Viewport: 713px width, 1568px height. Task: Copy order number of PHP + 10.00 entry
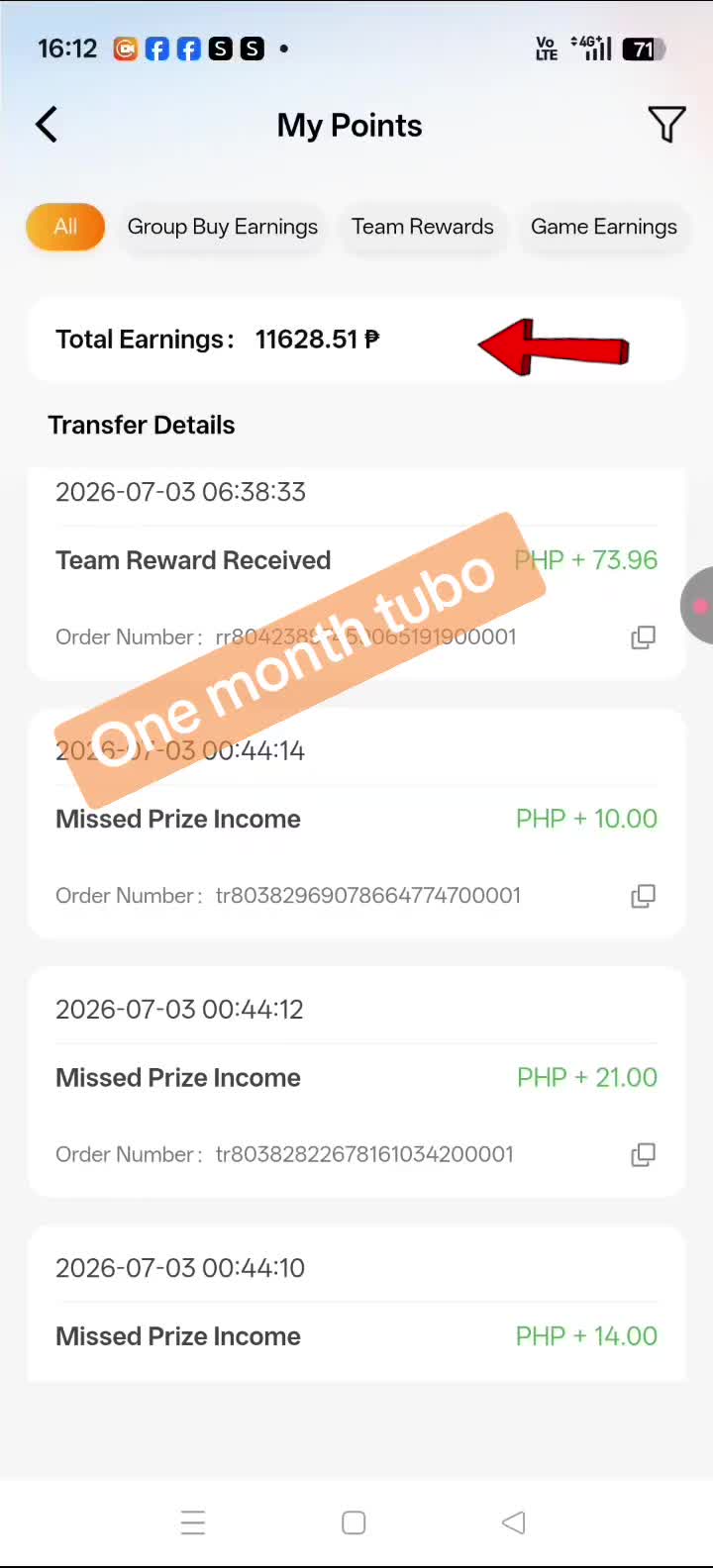tap(644, 896)
